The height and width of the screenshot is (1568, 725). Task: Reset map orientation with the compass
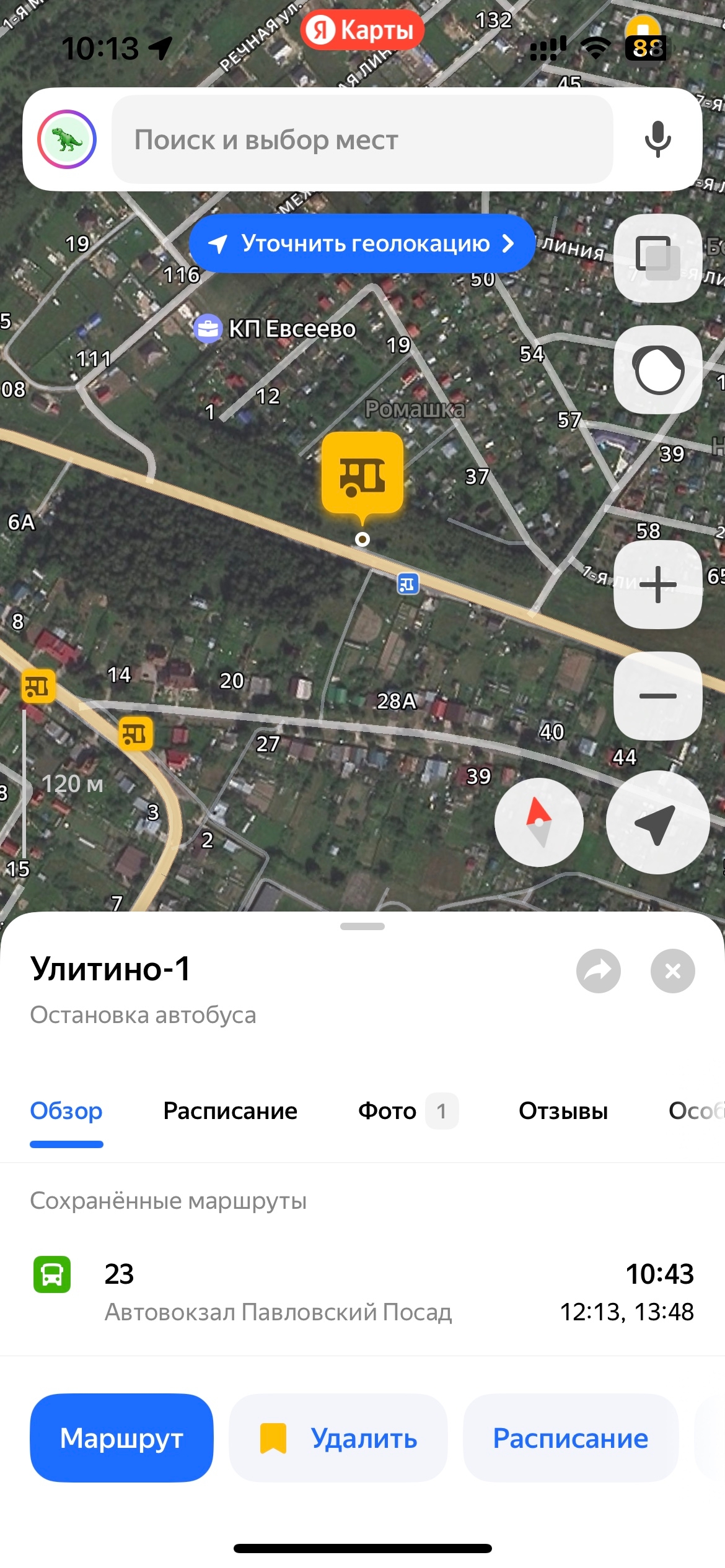pyautogui.click(x=538, y=822)
